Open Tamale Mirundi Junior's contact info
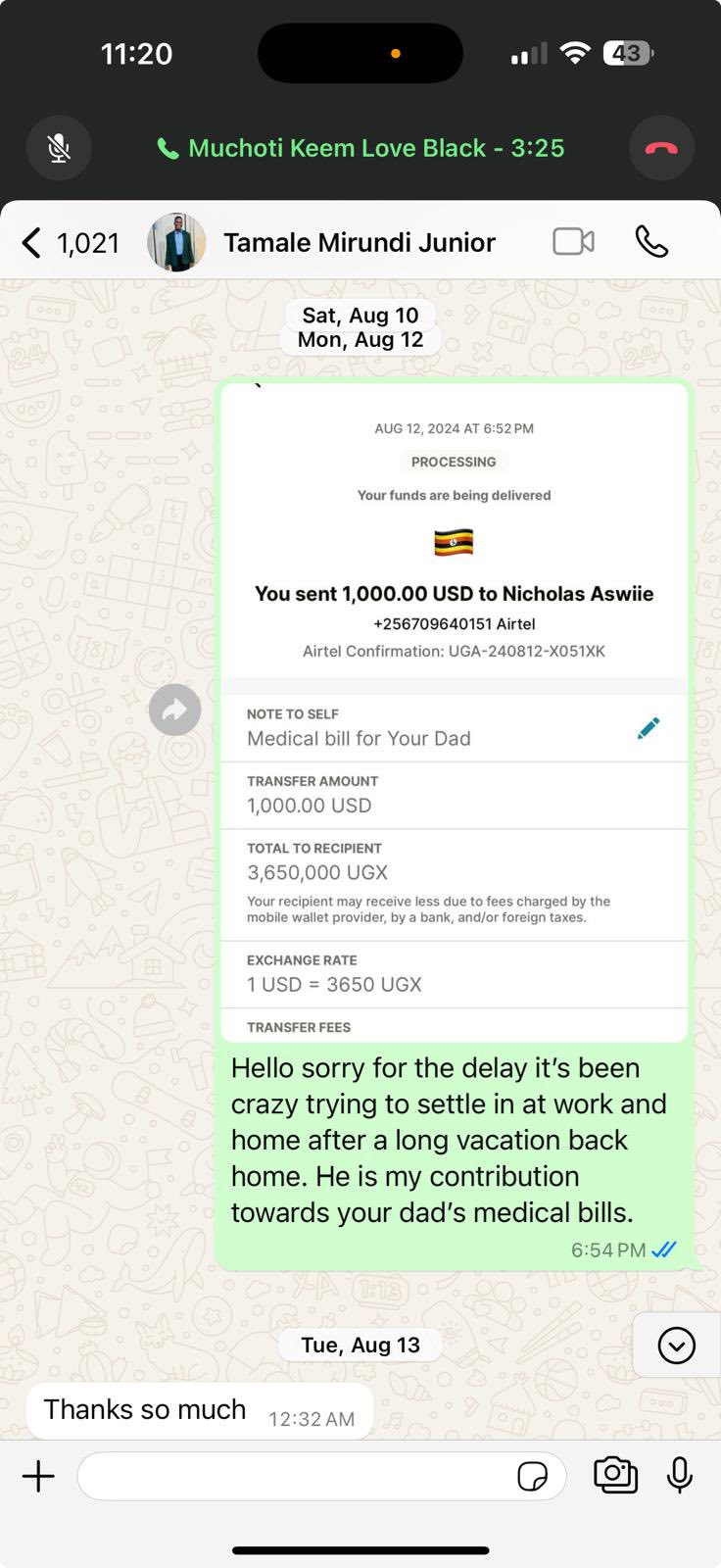 pos(359,242)
